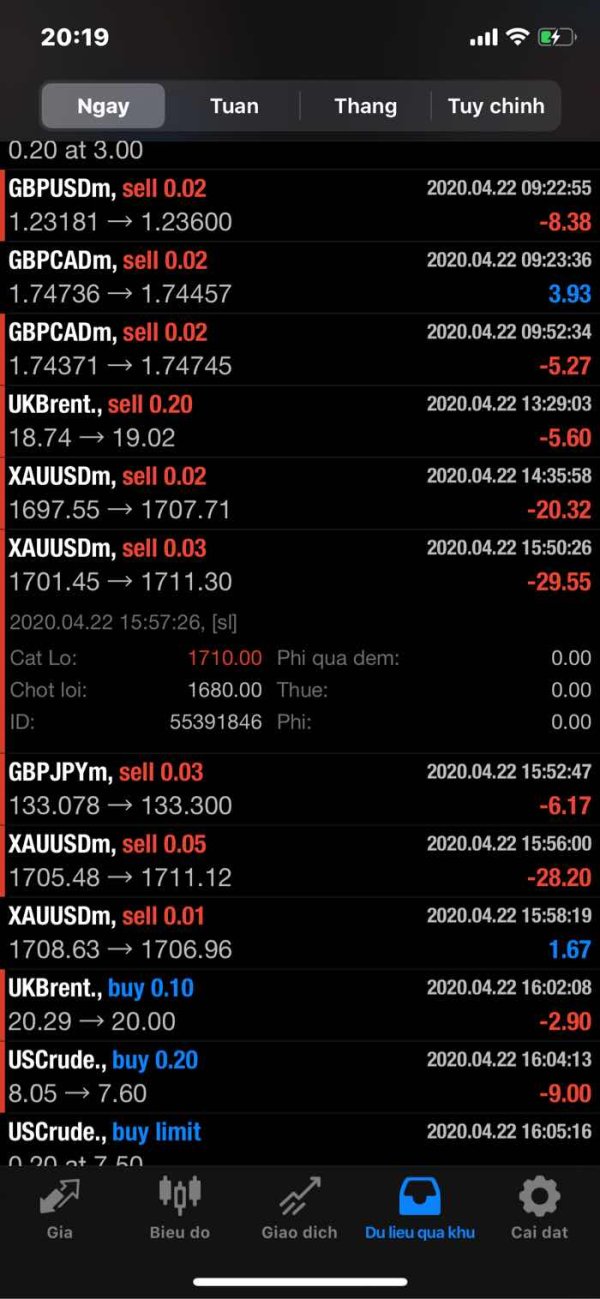Expand XAUUSDm sell 0.05 trade
Viewport: 600px width, 1299px height.
click(x=300, y=861)
